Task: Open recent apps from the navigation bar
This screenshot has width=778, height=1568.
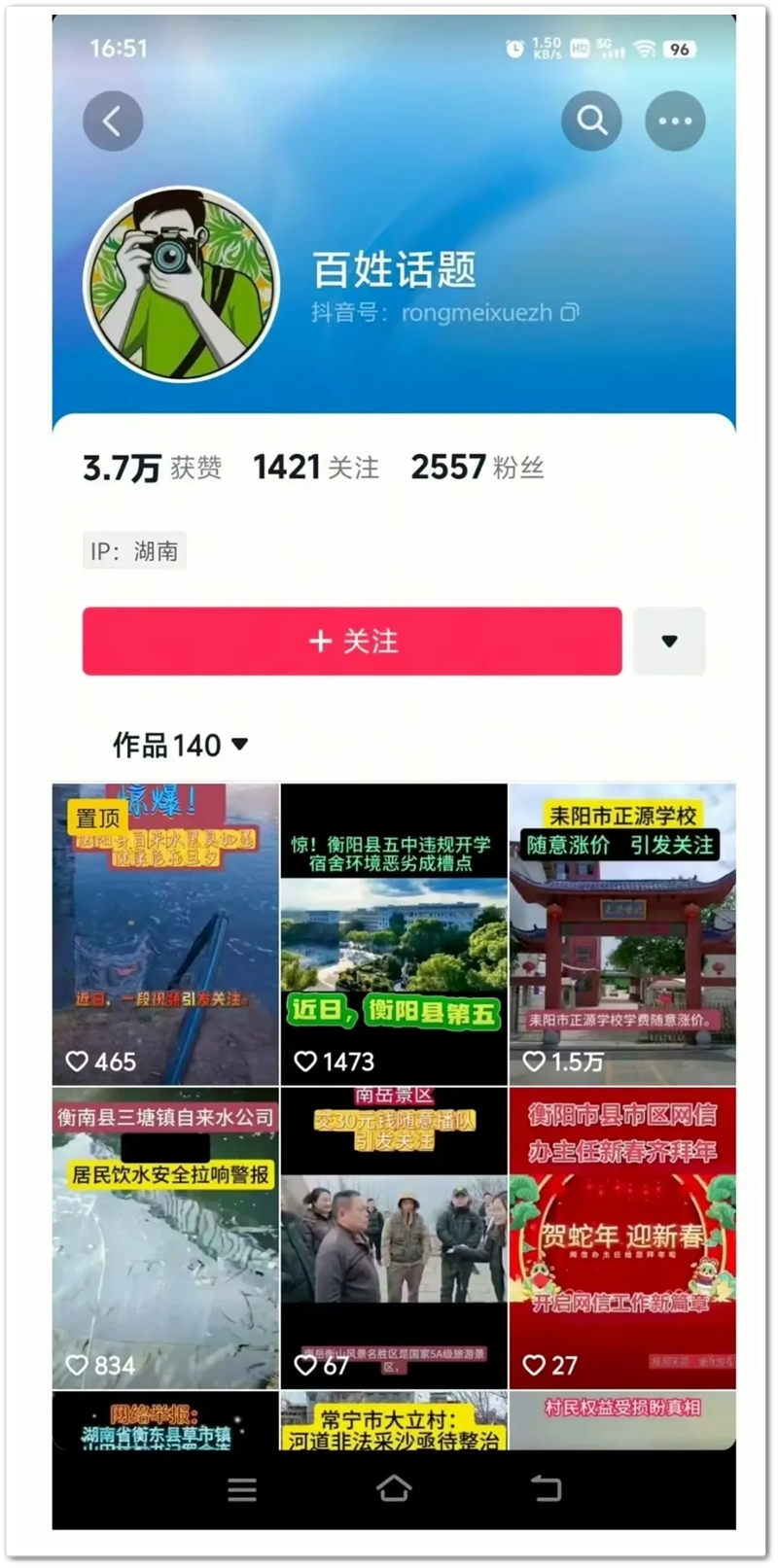Action: [242, 1489]
